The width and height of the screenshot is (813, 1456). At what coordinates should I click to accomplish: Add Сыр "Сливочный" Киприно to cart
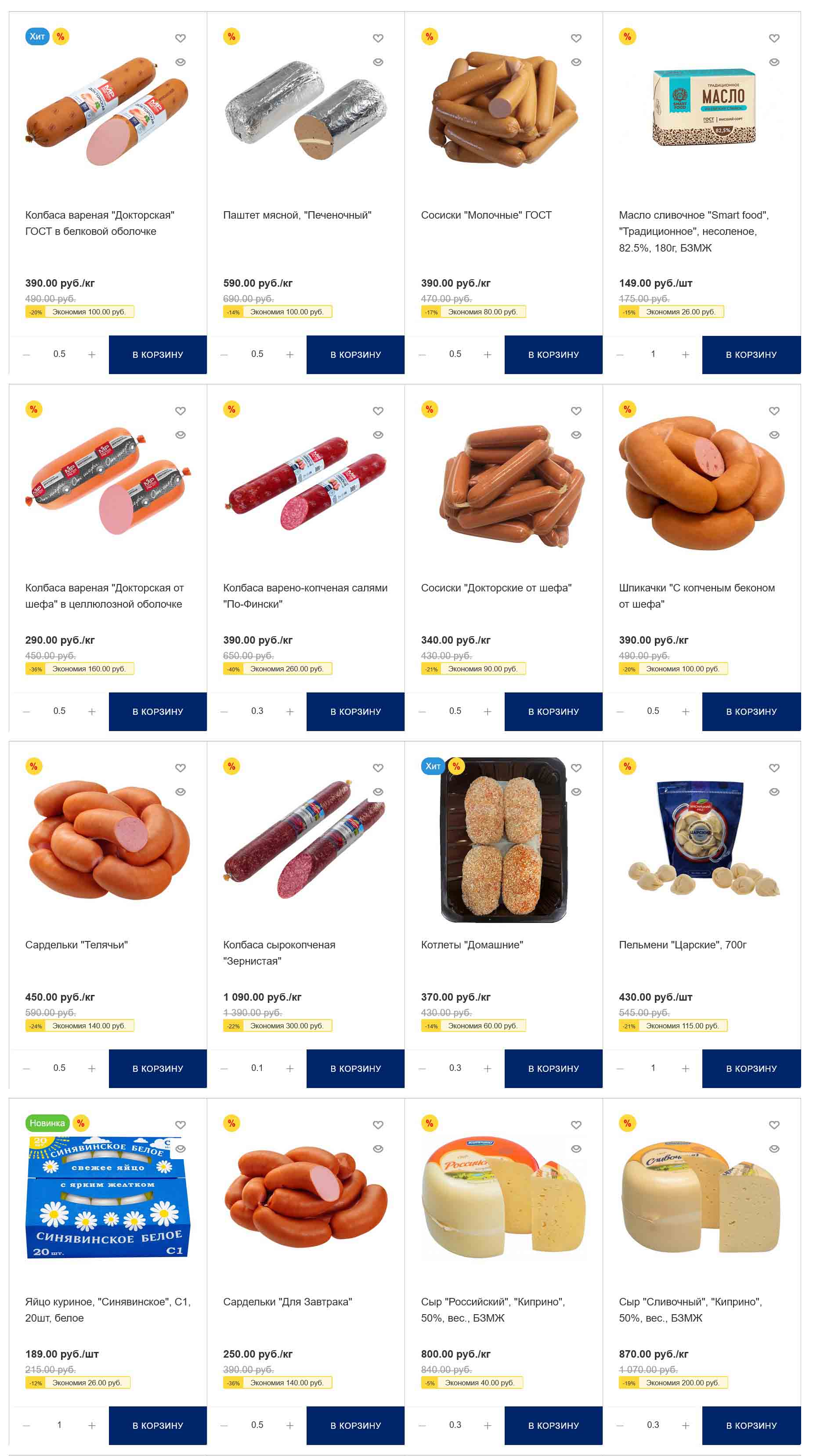(x=751, y=1425)
